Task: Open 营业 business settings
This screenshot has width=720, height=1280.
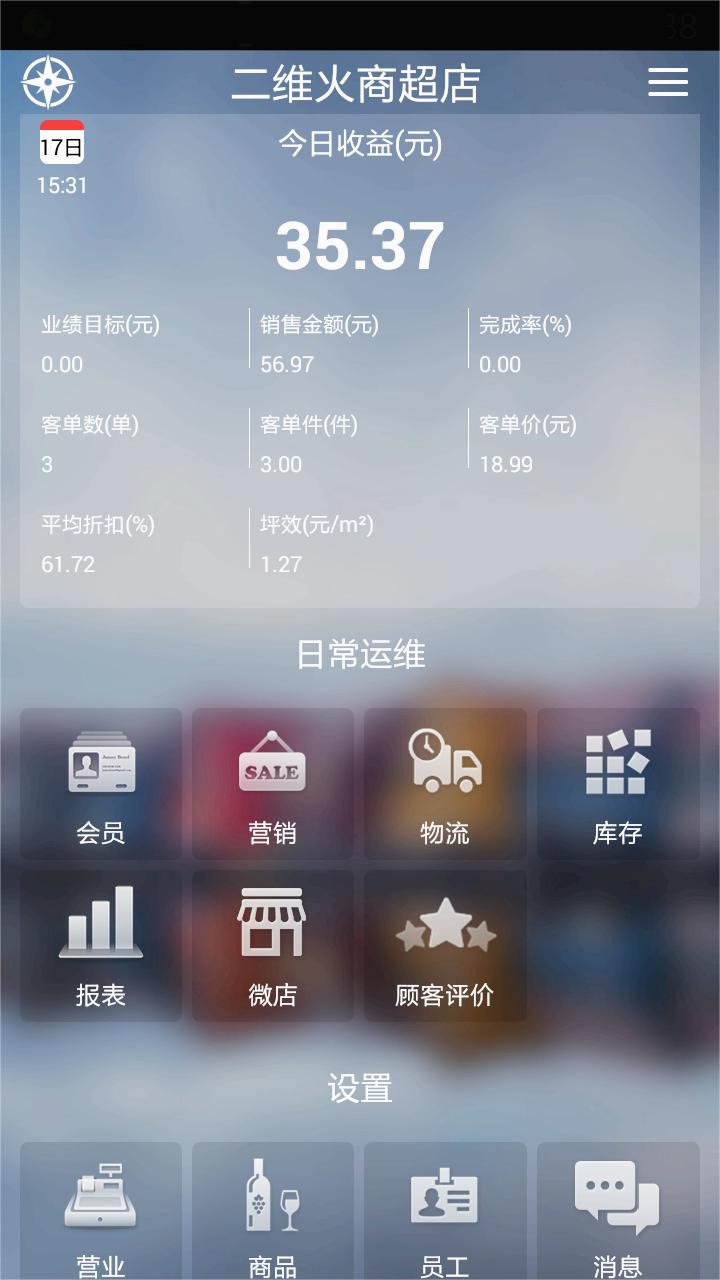Action: pyautogui.click(x=101, y=1211)
